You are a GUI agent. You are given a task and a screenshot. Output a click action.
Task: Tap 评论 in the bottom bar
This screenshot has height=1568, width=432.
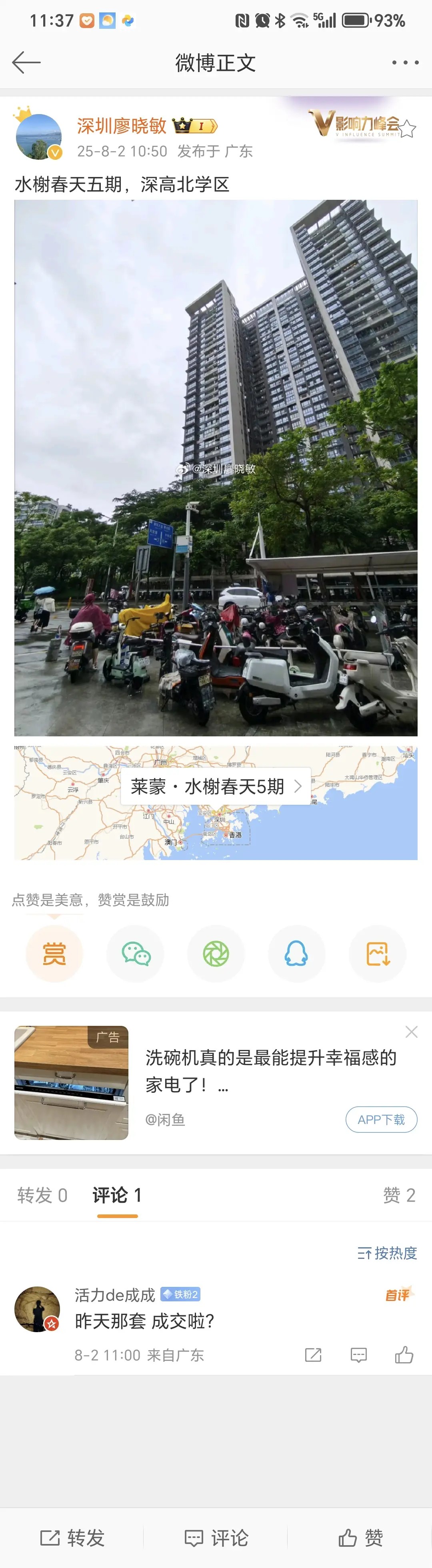click(x=216, y=1538)
